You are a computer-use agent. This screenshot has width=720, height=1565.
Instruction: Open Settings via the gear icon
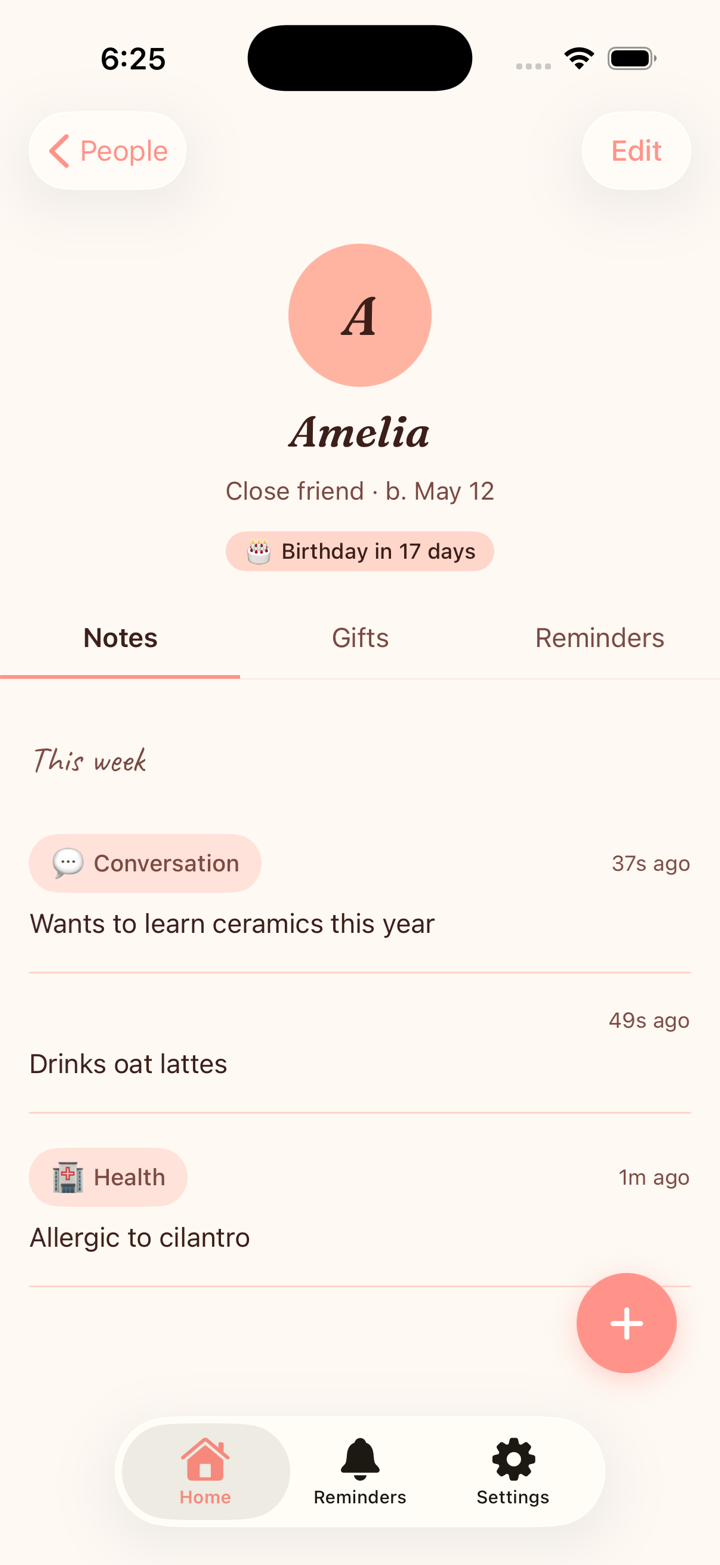point(512,1462)
